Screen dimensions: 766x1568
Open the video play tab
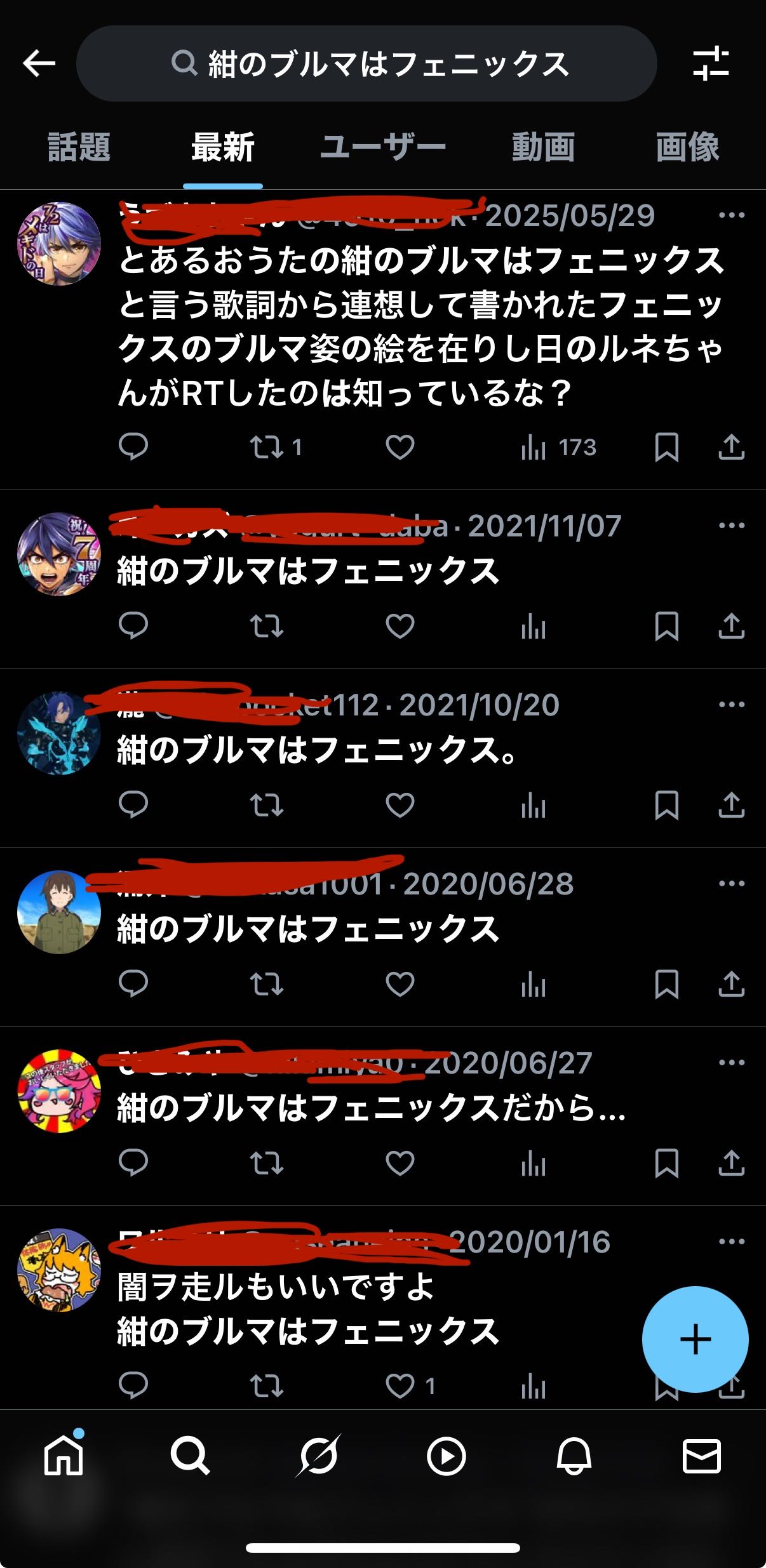pyautogui.click(x=446, y=1456)
